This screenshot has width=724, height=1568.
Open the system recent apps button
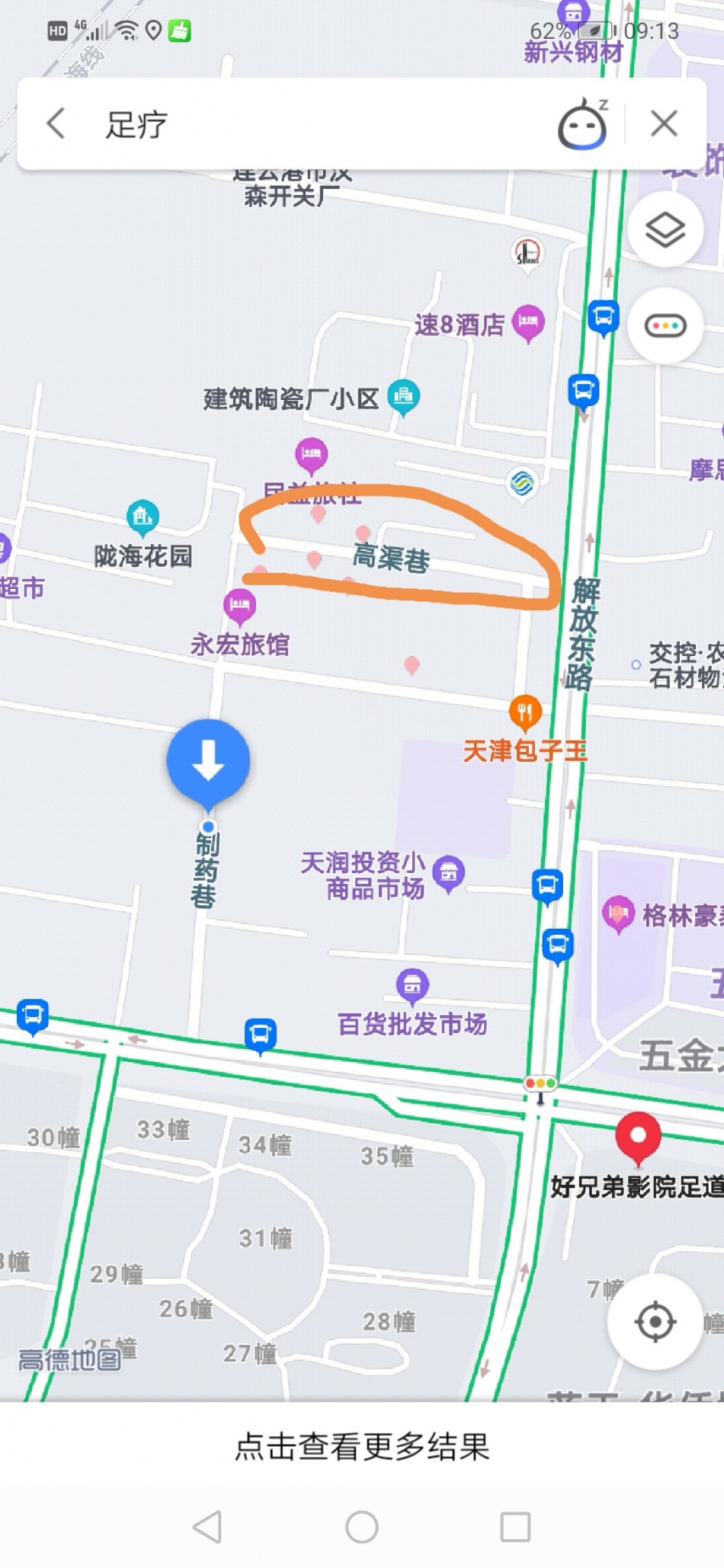click(x=515, y=1526)
